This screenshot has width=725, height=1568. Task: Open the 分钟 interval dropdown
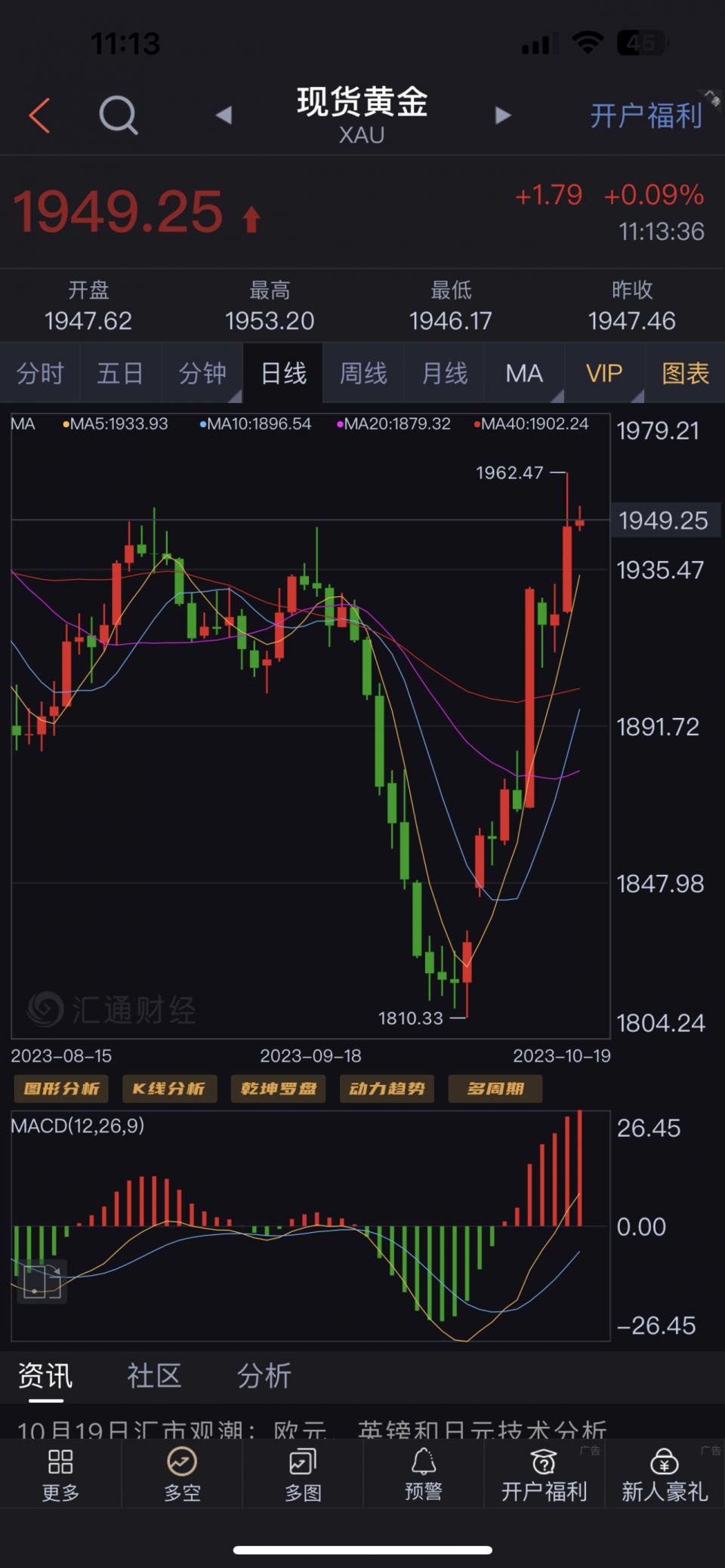pos(202,373)
